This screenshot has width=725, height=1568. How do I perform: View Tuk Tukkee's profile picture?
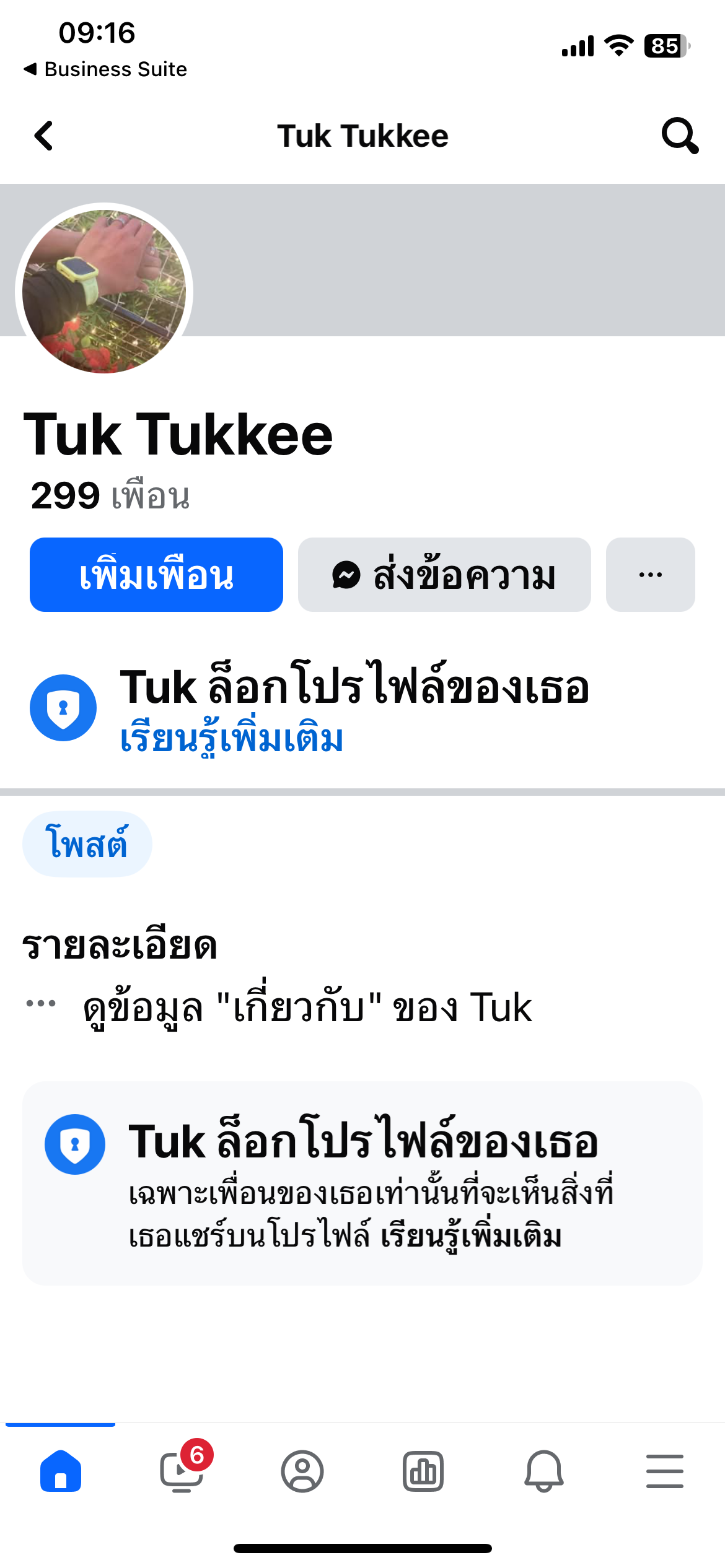[x=104, y=292]
